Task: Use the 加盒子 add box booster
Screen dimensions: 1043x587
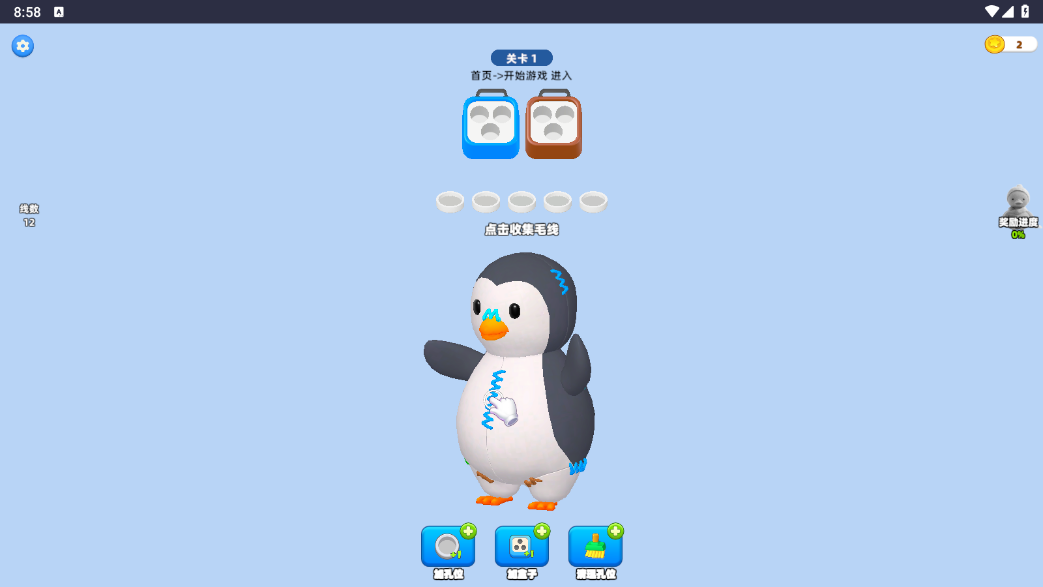Action: [x=521, y=547]
